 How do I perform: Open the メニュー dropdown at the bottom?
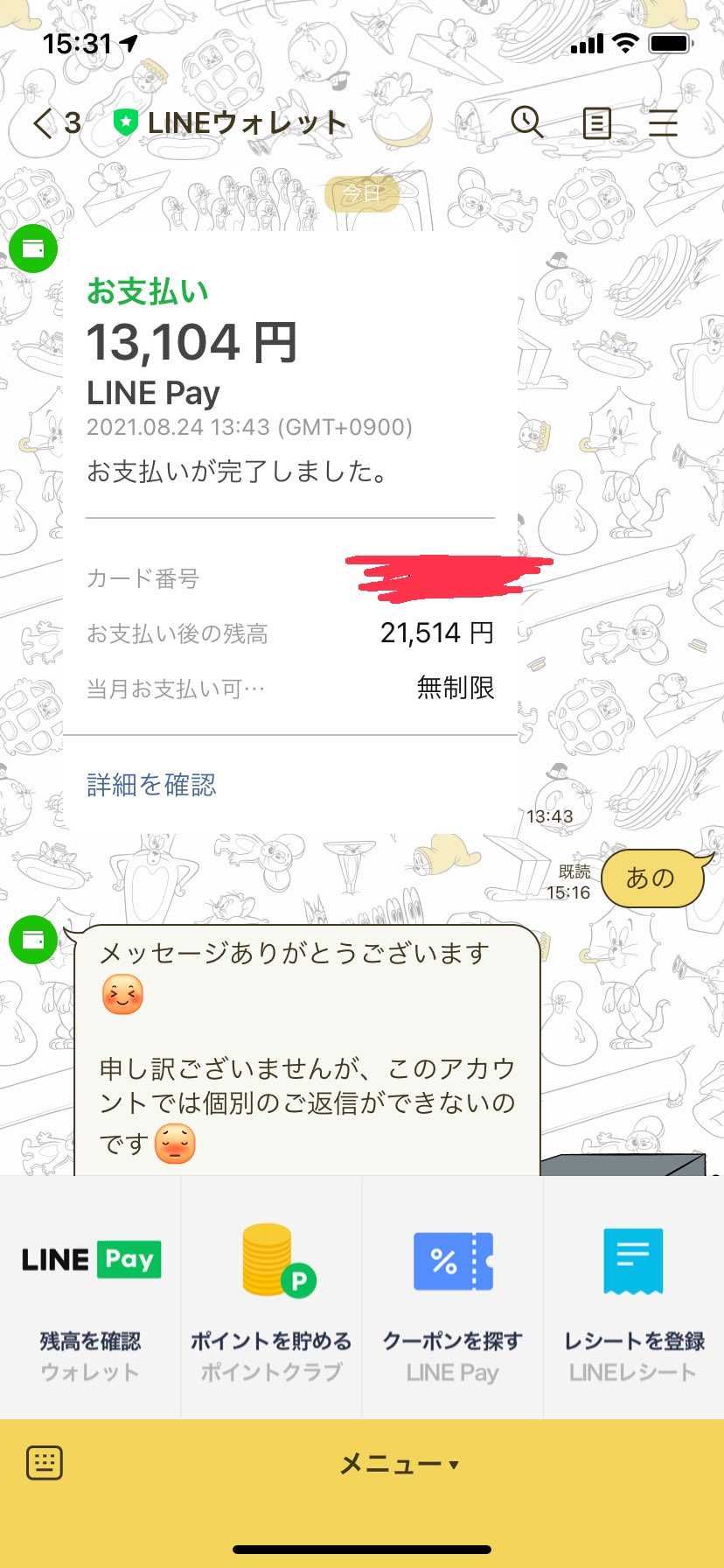398,1459
